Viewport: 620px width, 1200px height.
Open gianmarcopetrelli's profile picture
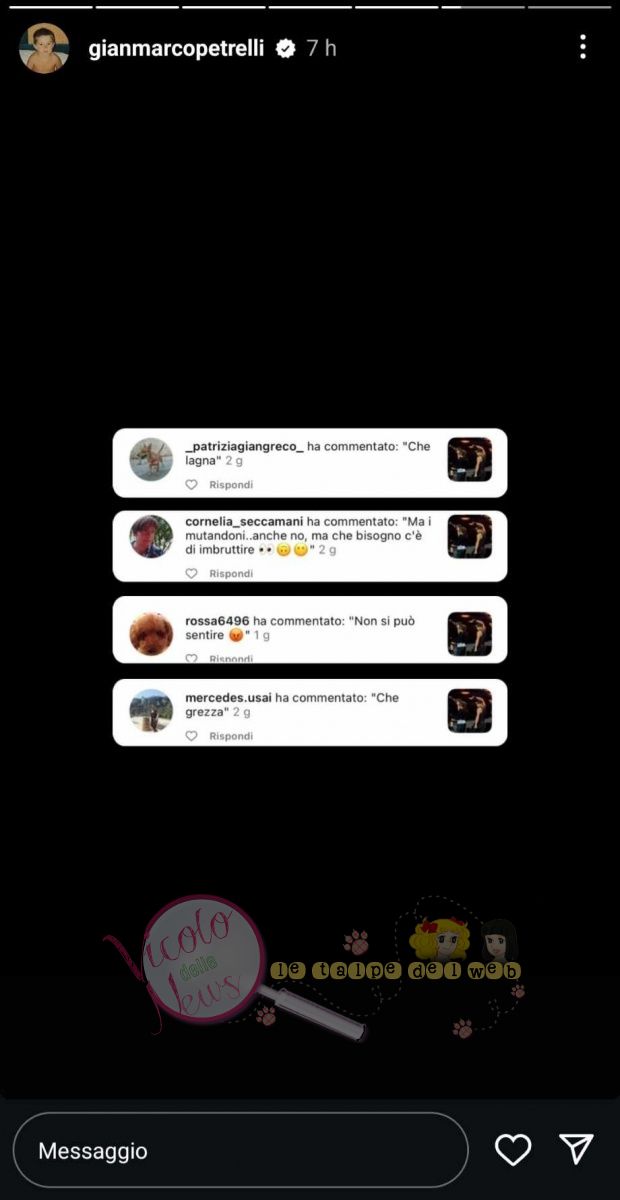(44, 48)
